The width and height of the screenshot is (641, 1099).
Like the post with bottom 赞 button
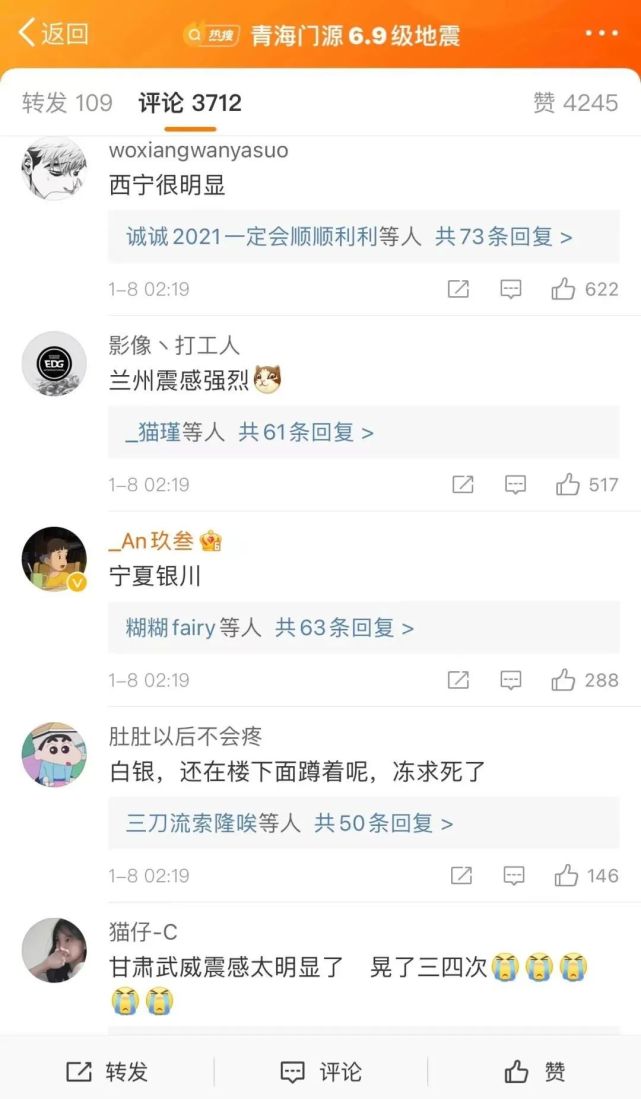(535, 1072)
